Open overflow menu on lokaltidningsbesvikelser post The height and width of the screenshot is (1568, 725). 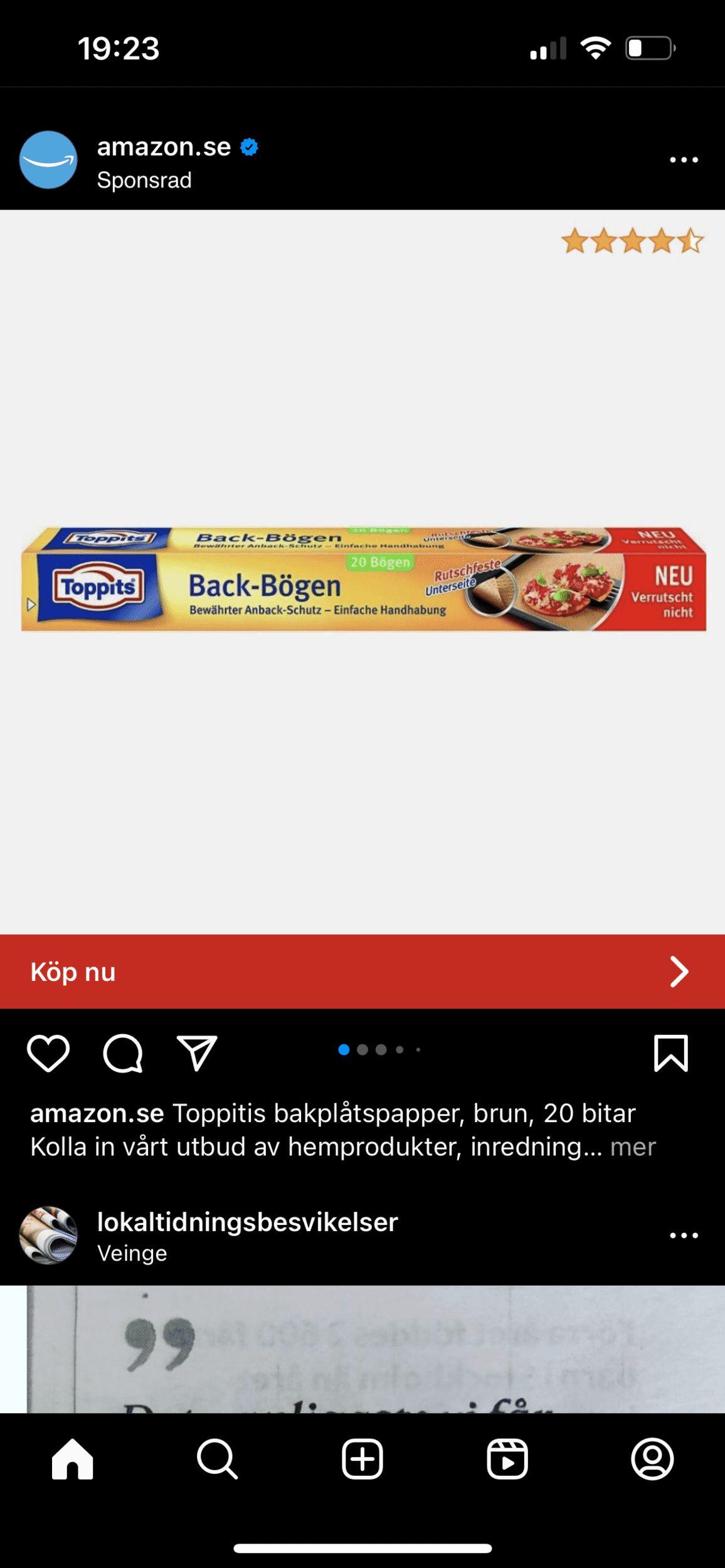(683, 1236)
